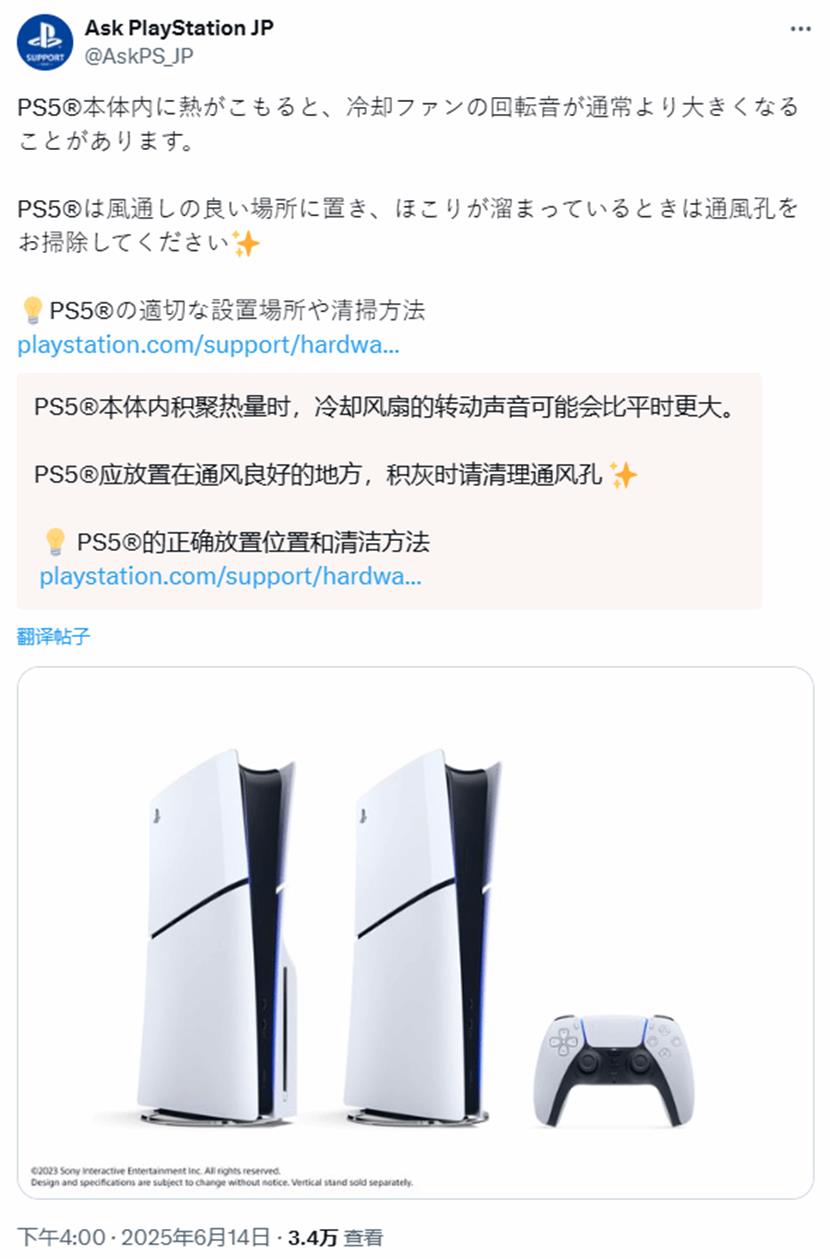Image resolution: width=830 pixels, height=1259 pixels.
Task: Open the playstation.com link in the original text
Action: coord(208,346)
